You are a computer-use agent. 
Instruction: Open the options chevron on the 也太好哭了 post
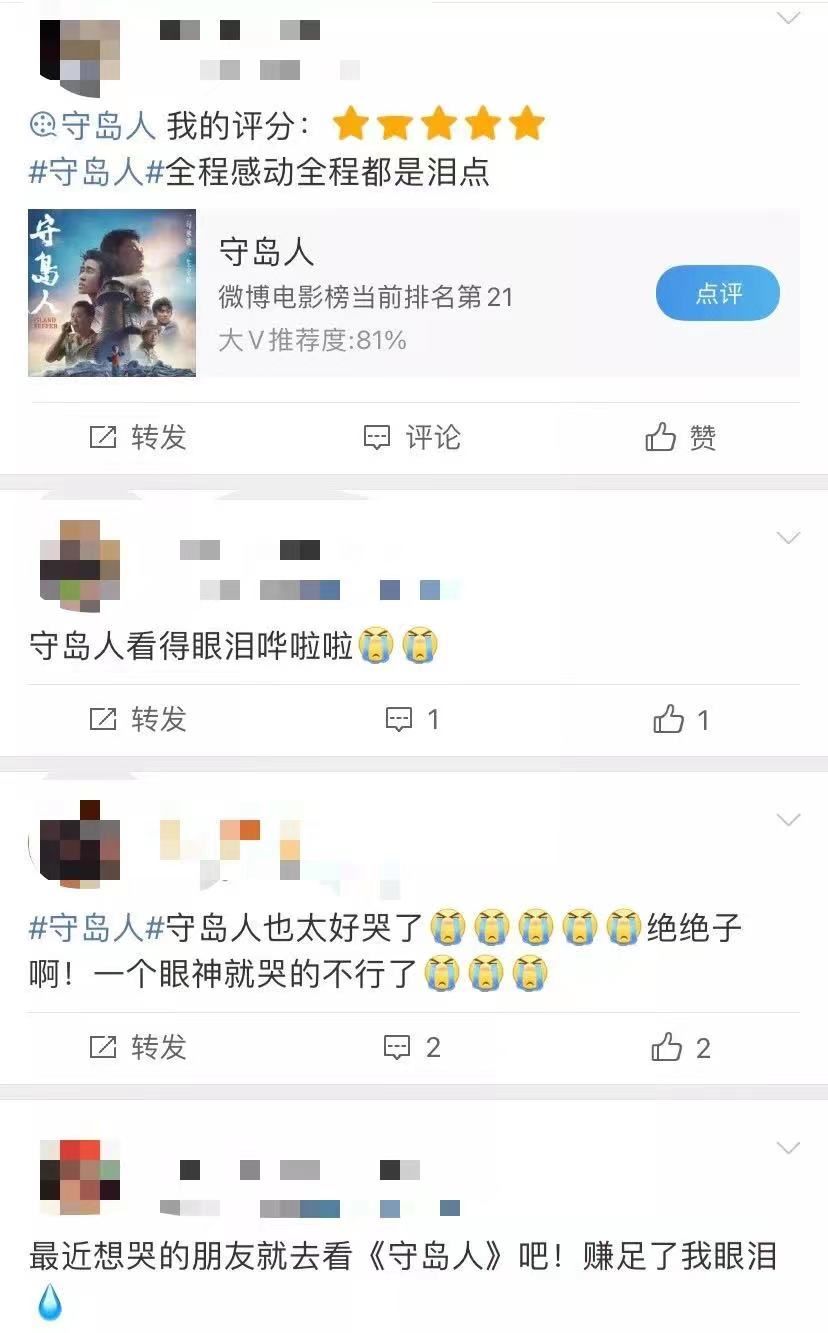click(789, 820)
